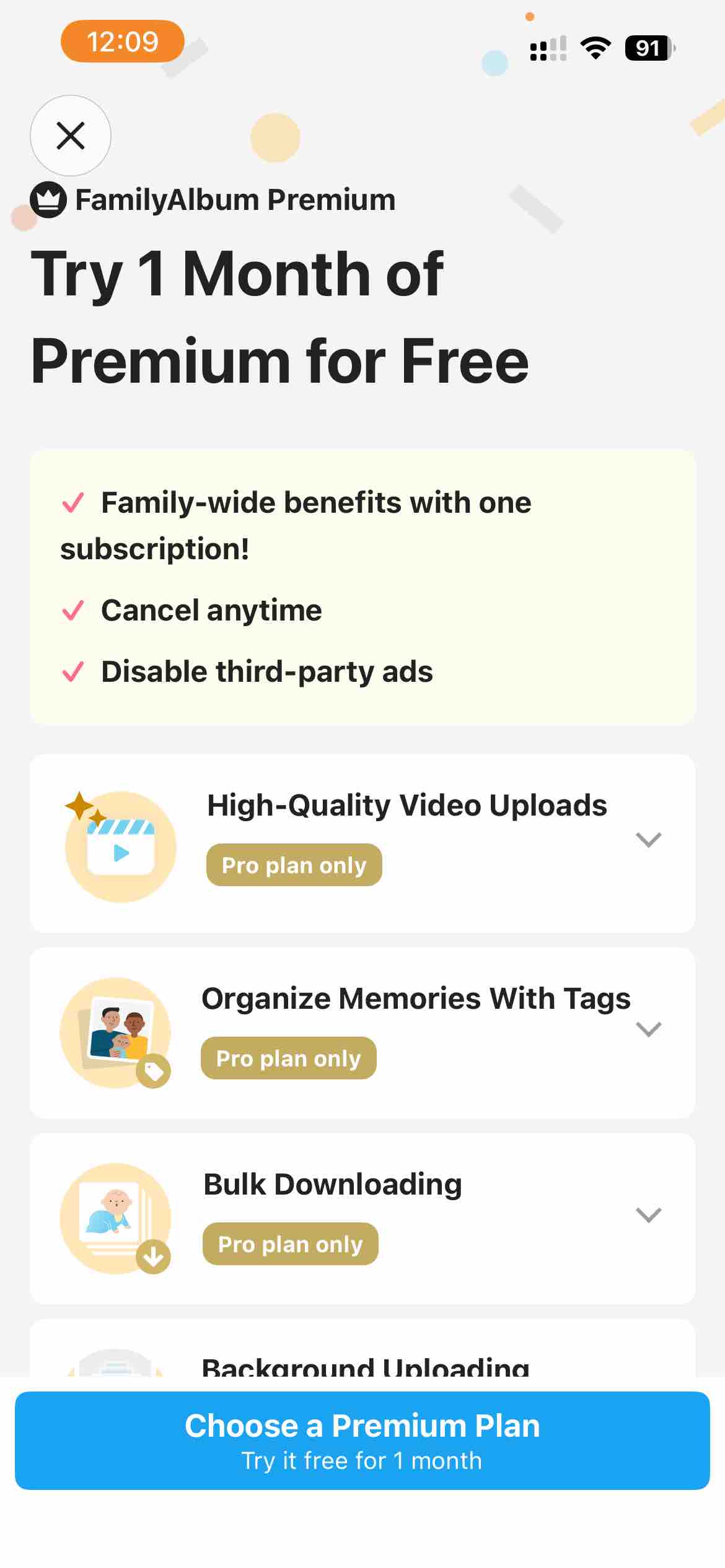Dismiss the screen with the X button
This screenshot has height=1568, width=725.
coord(70,136)
